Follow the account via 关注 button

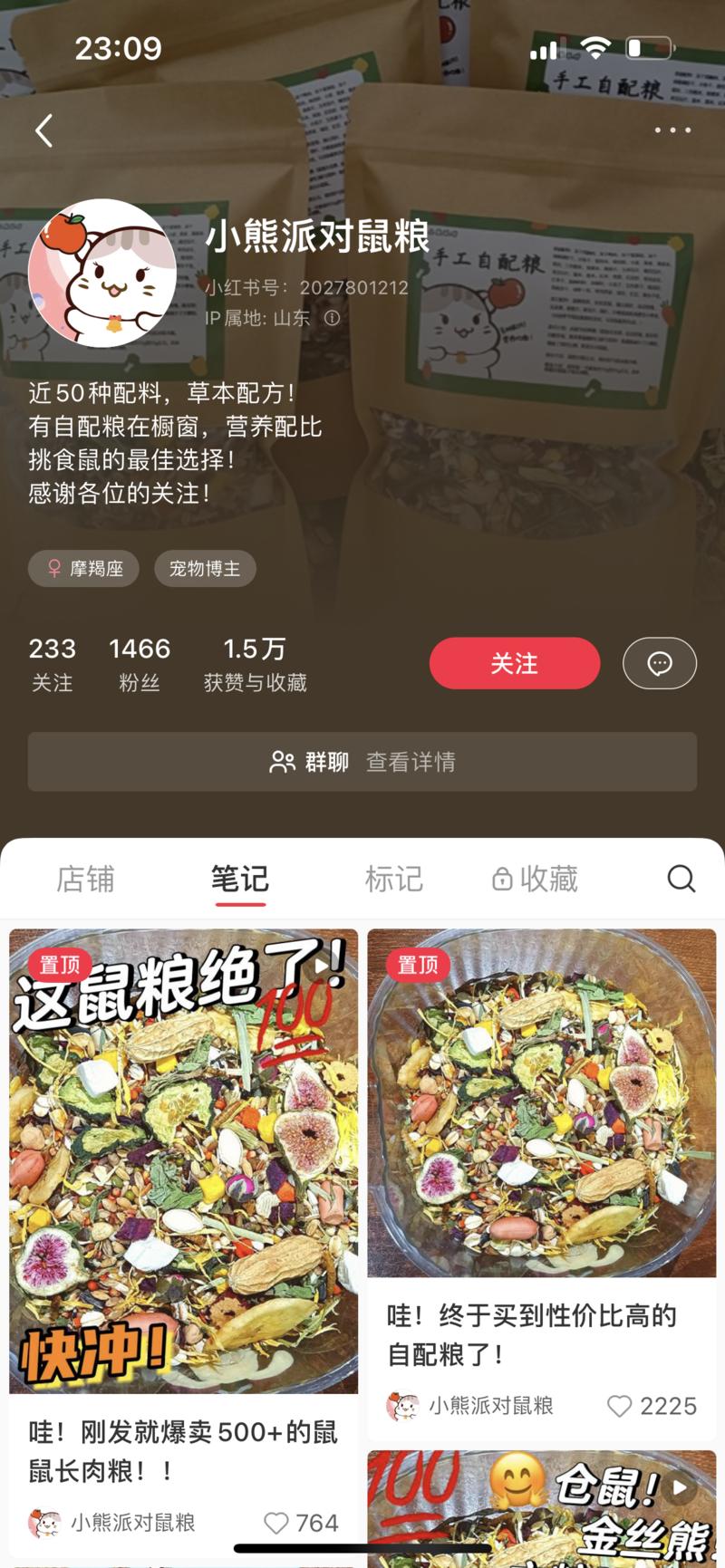pyautogui.click(x=514, y=663)
